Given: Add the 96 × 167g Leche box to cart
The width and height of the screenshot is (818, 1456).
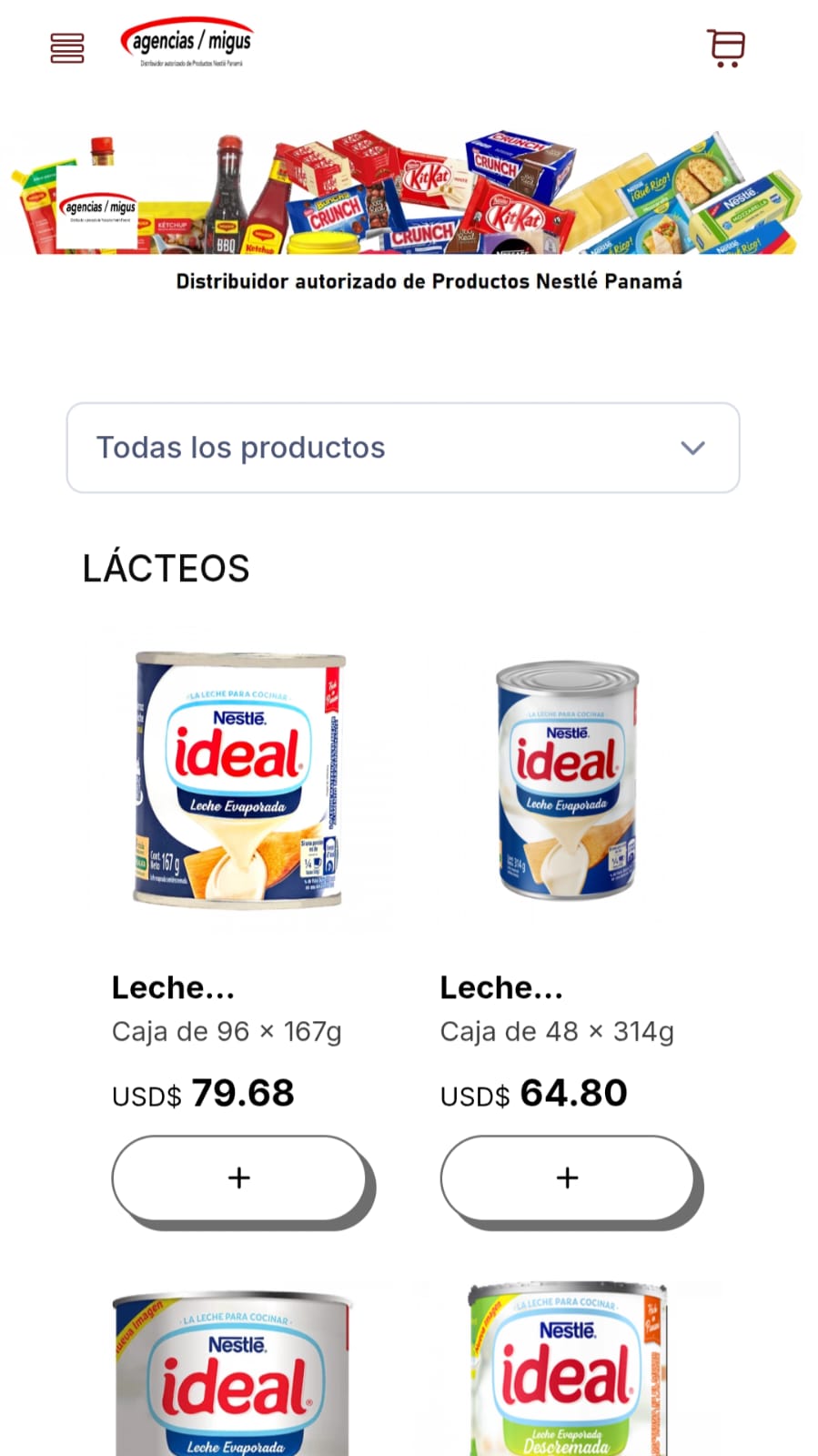Looking at the screenshot, I should point(238,1178).
